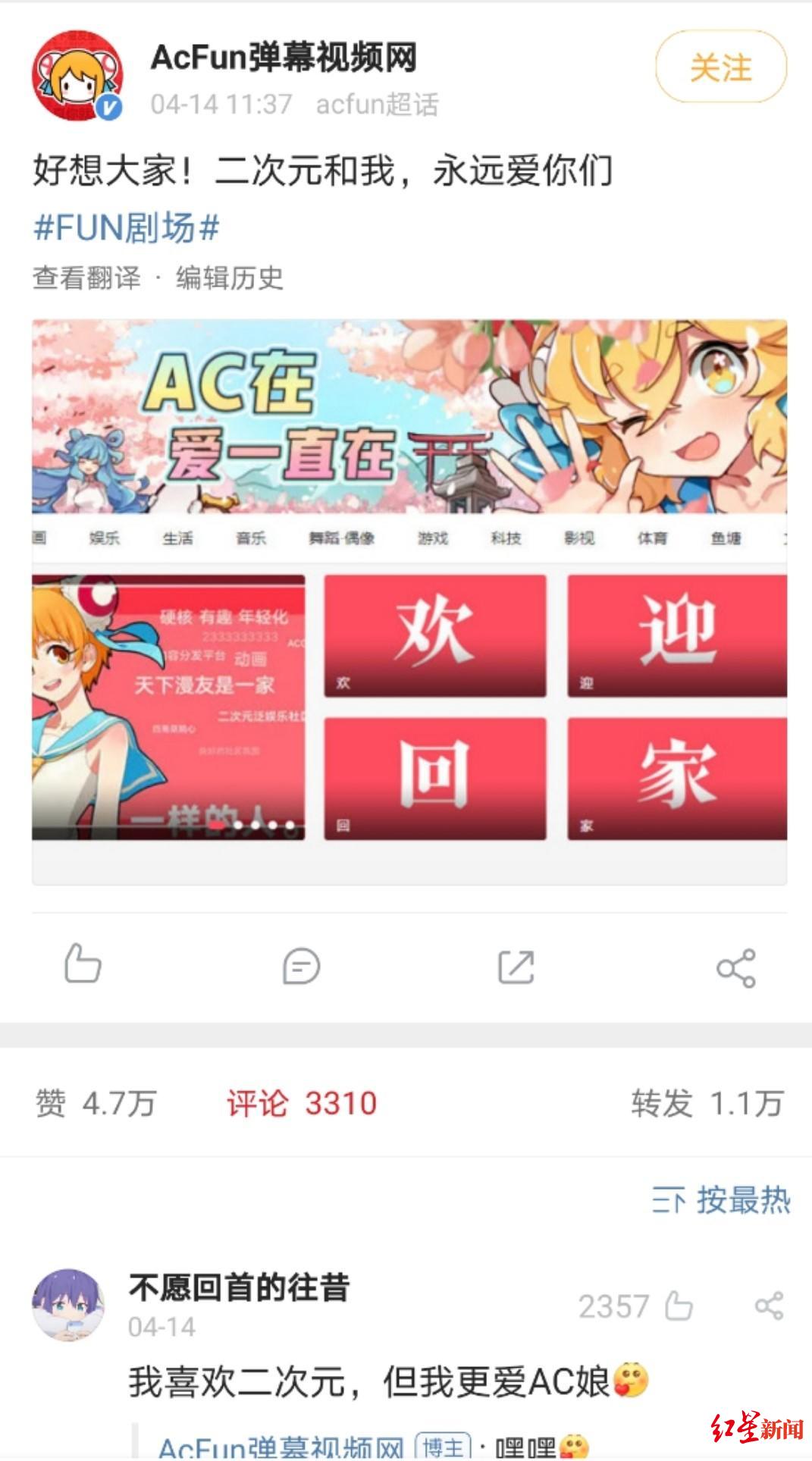Click the repost arrow icon below the image
Screen dimensions: 812x1461
tap(516, 965)
